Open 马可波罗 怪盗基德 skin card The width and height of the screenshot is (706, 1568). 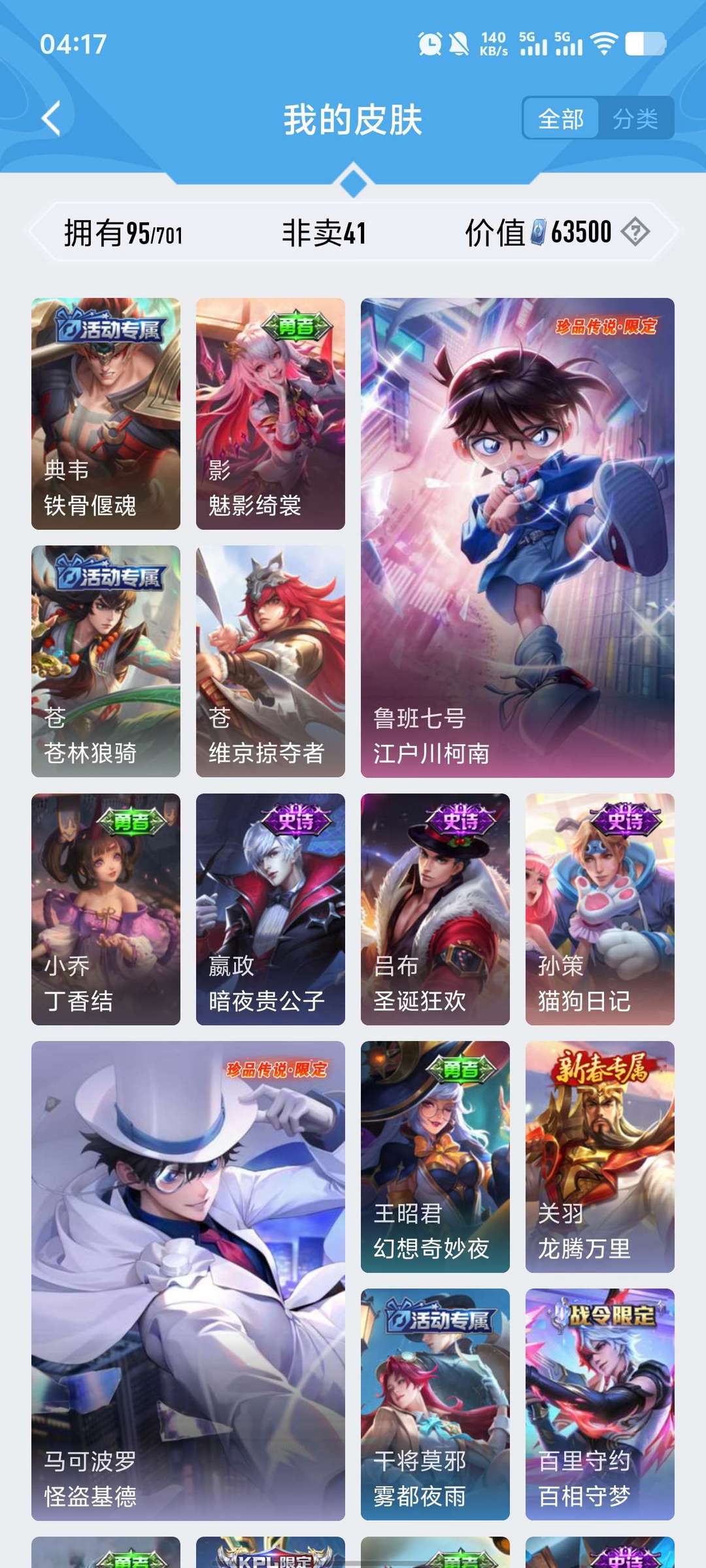click(188, 1281)
